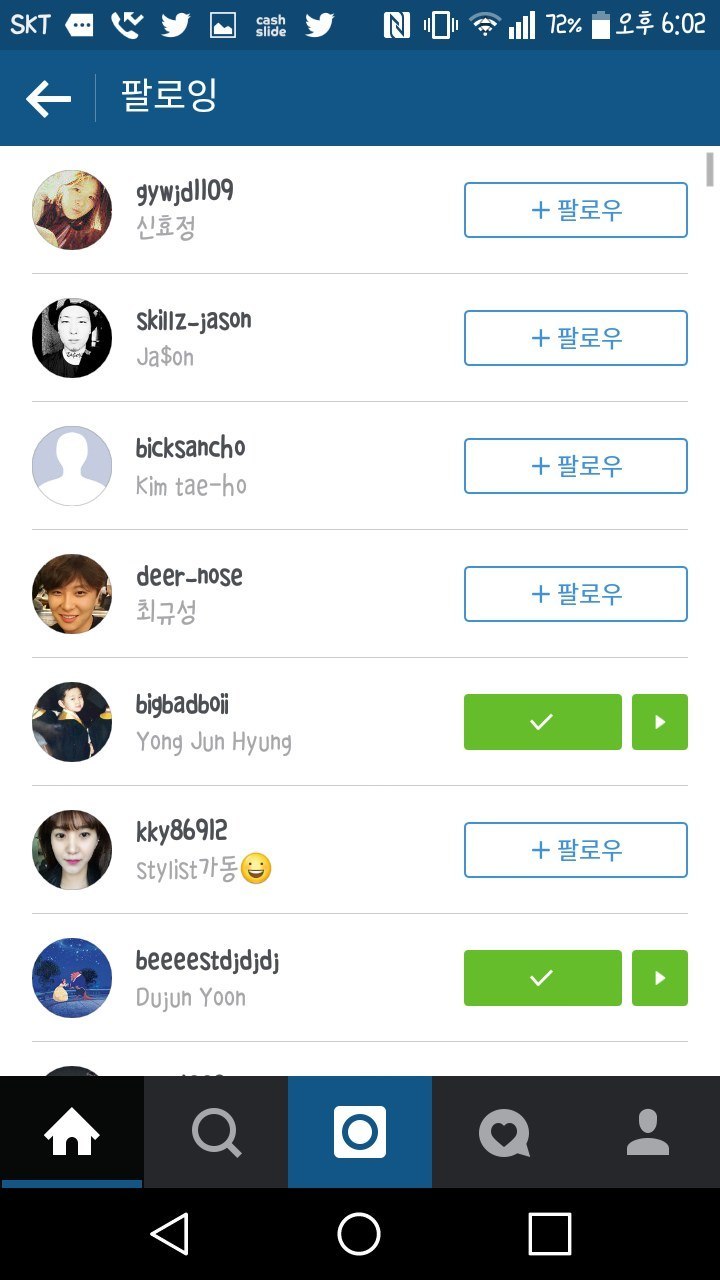
Task: Tap the system Home button
Action: 359,1234
